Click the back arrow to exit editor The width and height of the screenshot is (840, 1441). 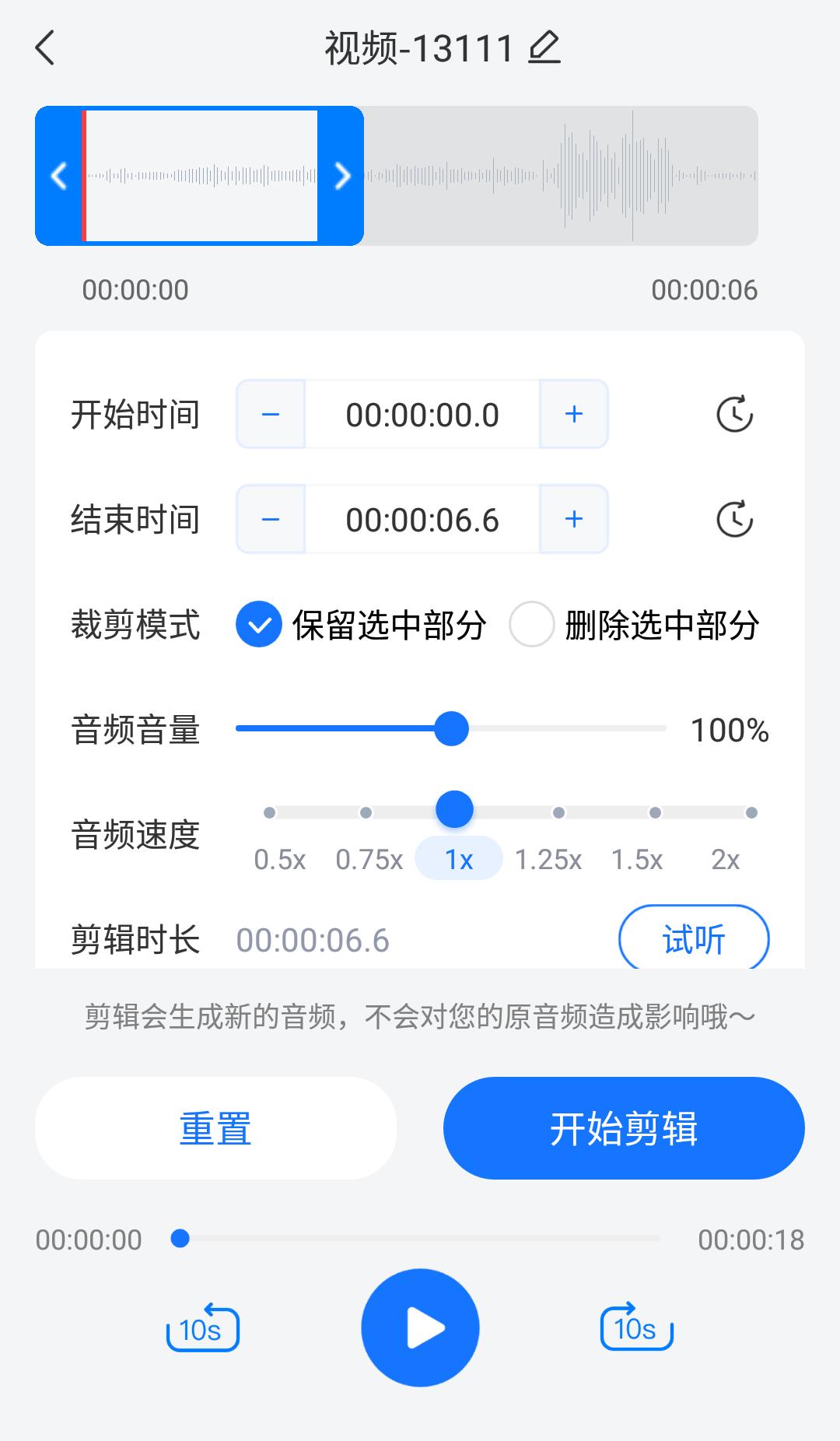[x=46, y=47]
